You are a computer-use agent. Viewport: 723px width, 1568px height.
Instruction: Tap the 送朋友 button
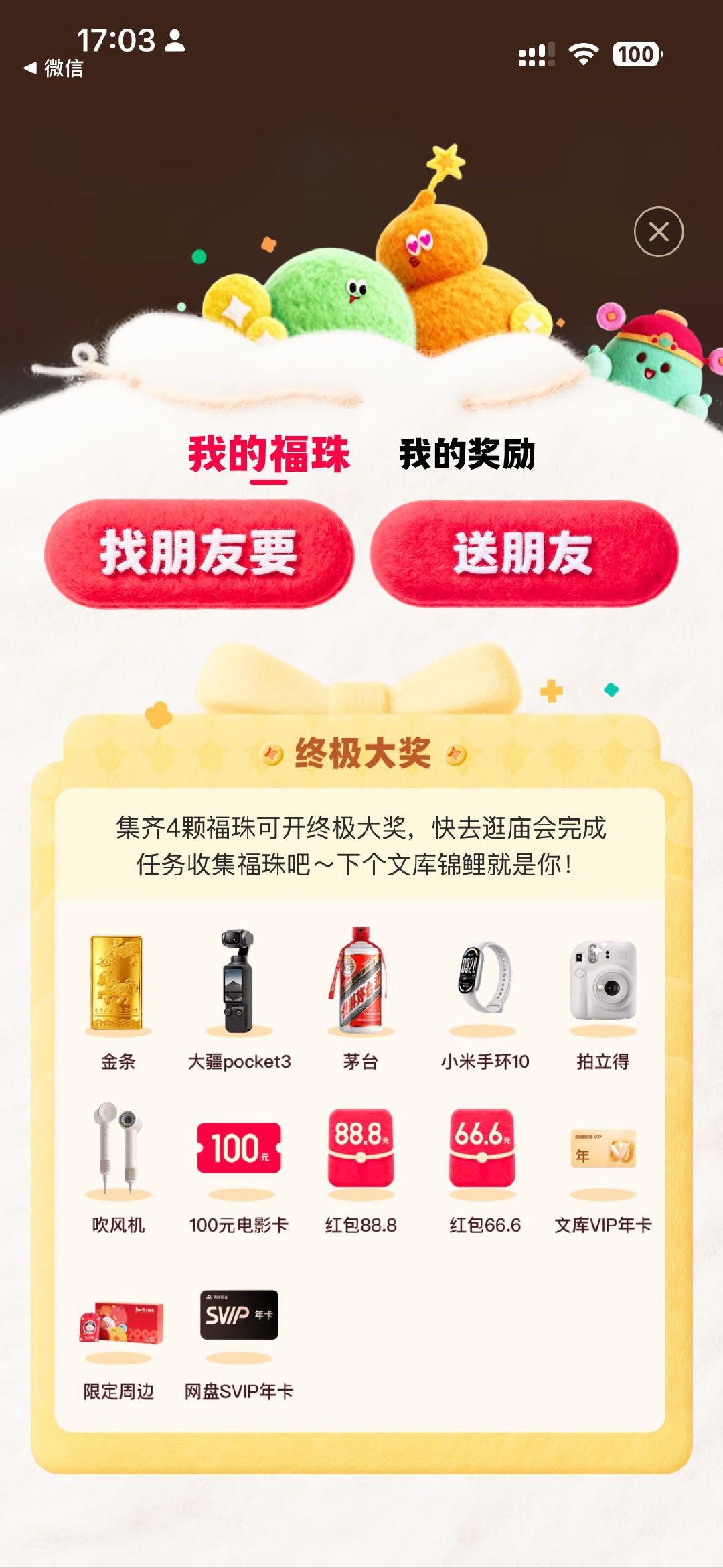tap(524, 553)
